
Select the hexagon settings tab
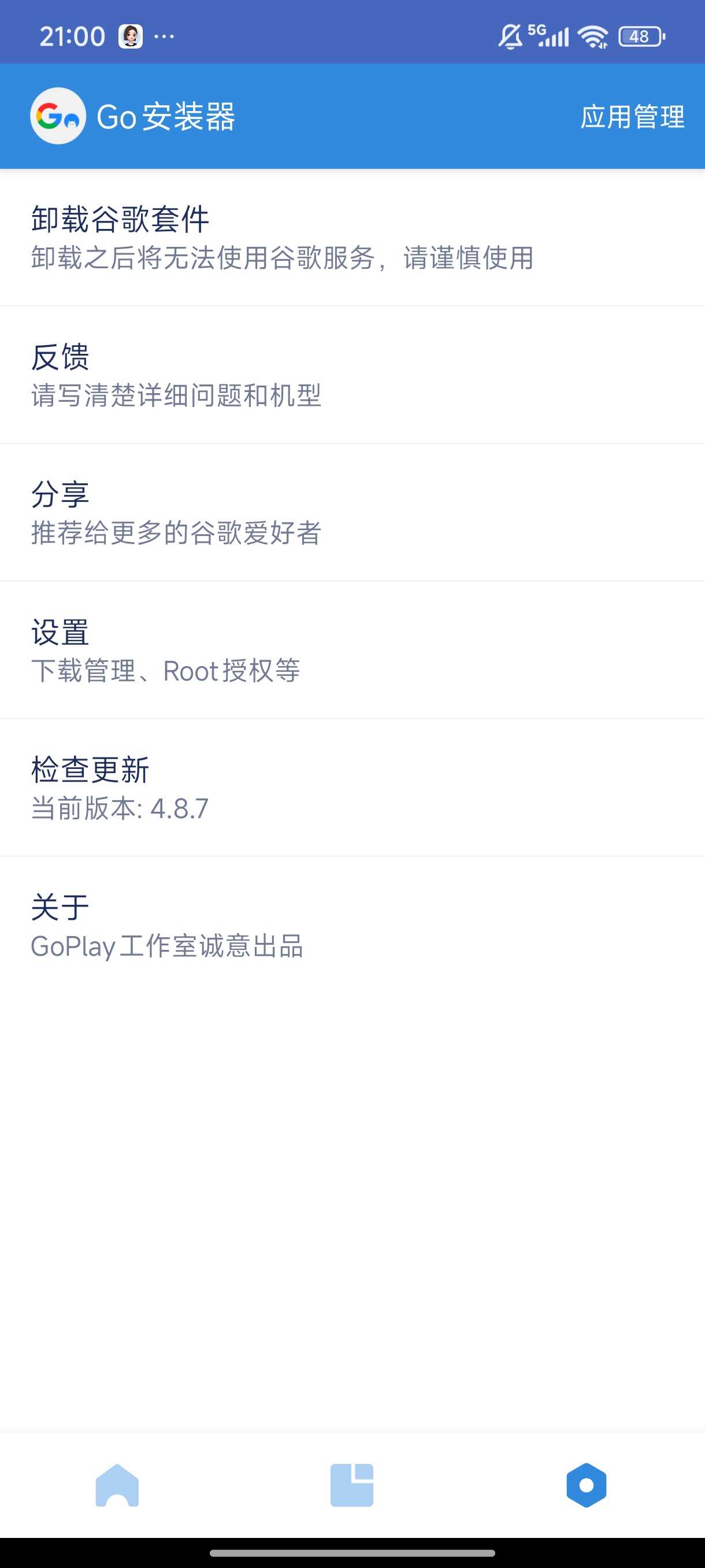587,1485
